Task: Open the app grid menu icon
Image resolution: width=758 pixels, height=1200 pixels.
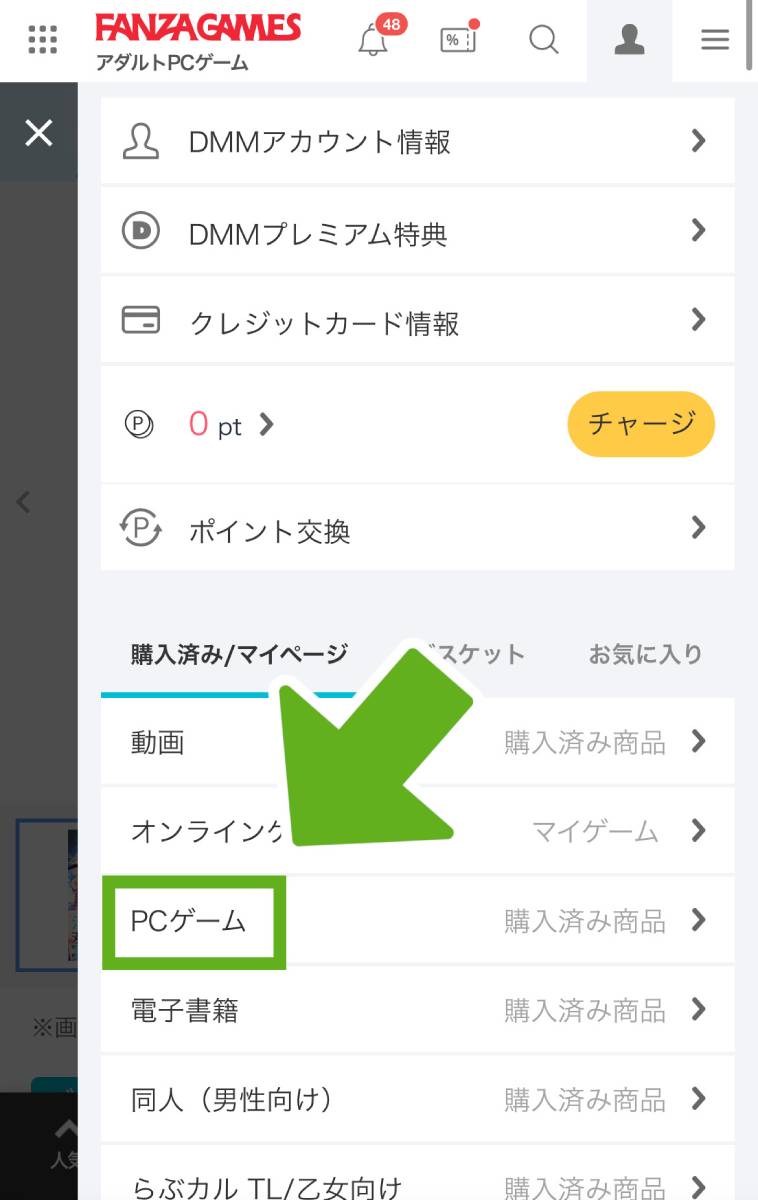Action: [x=42, y=40]
